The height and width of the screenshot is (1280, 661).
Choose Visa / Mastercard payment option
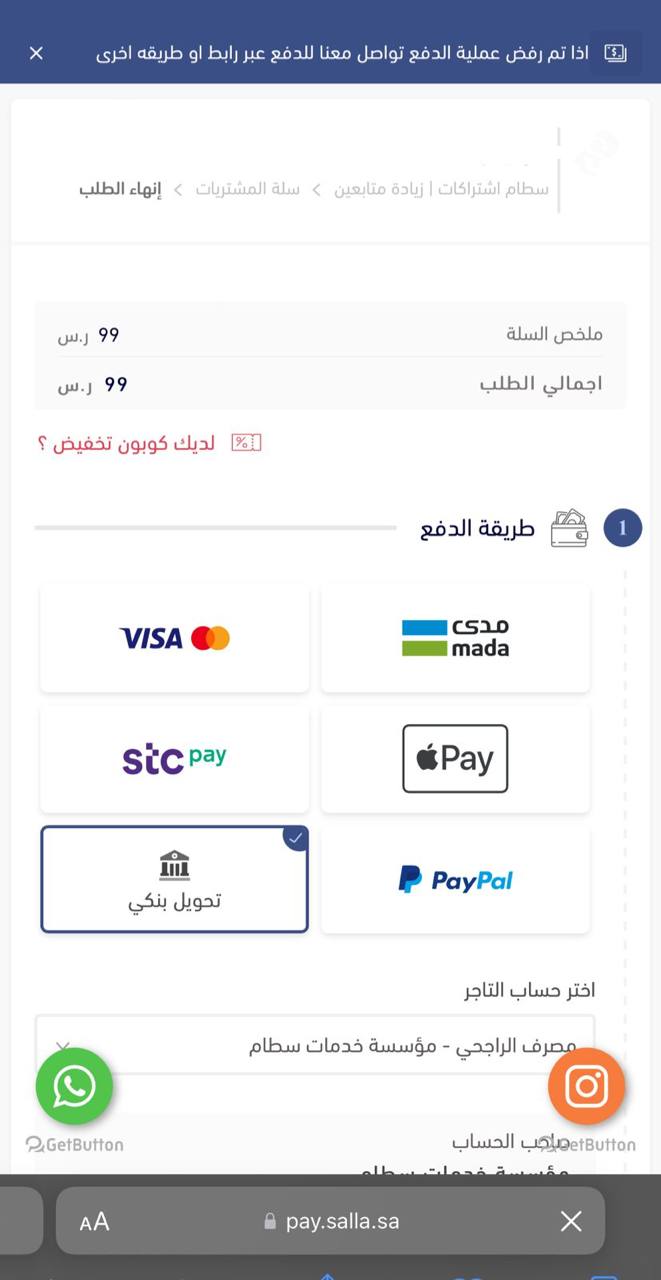174,638
